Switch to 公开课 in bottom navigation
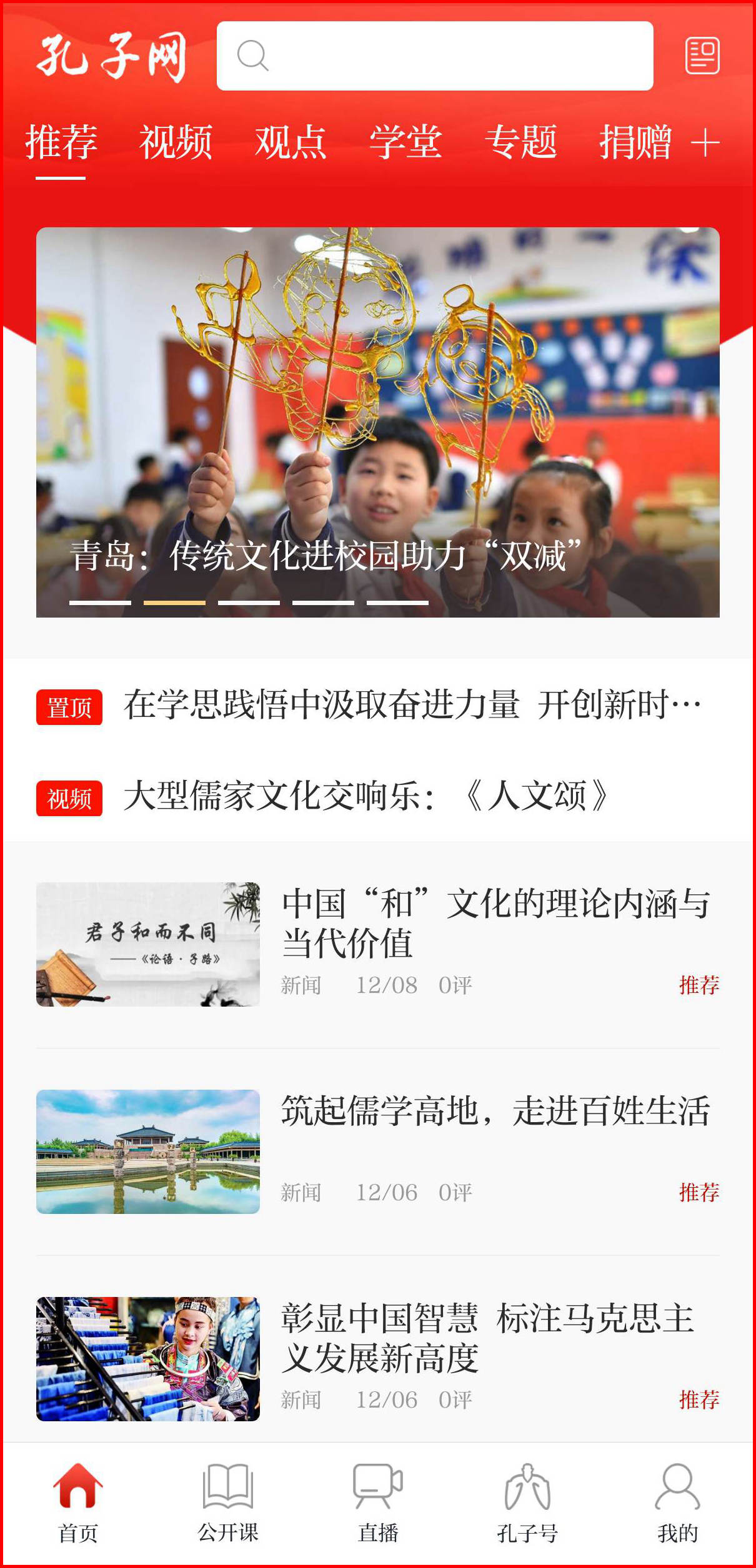 tap(227, 1502)
